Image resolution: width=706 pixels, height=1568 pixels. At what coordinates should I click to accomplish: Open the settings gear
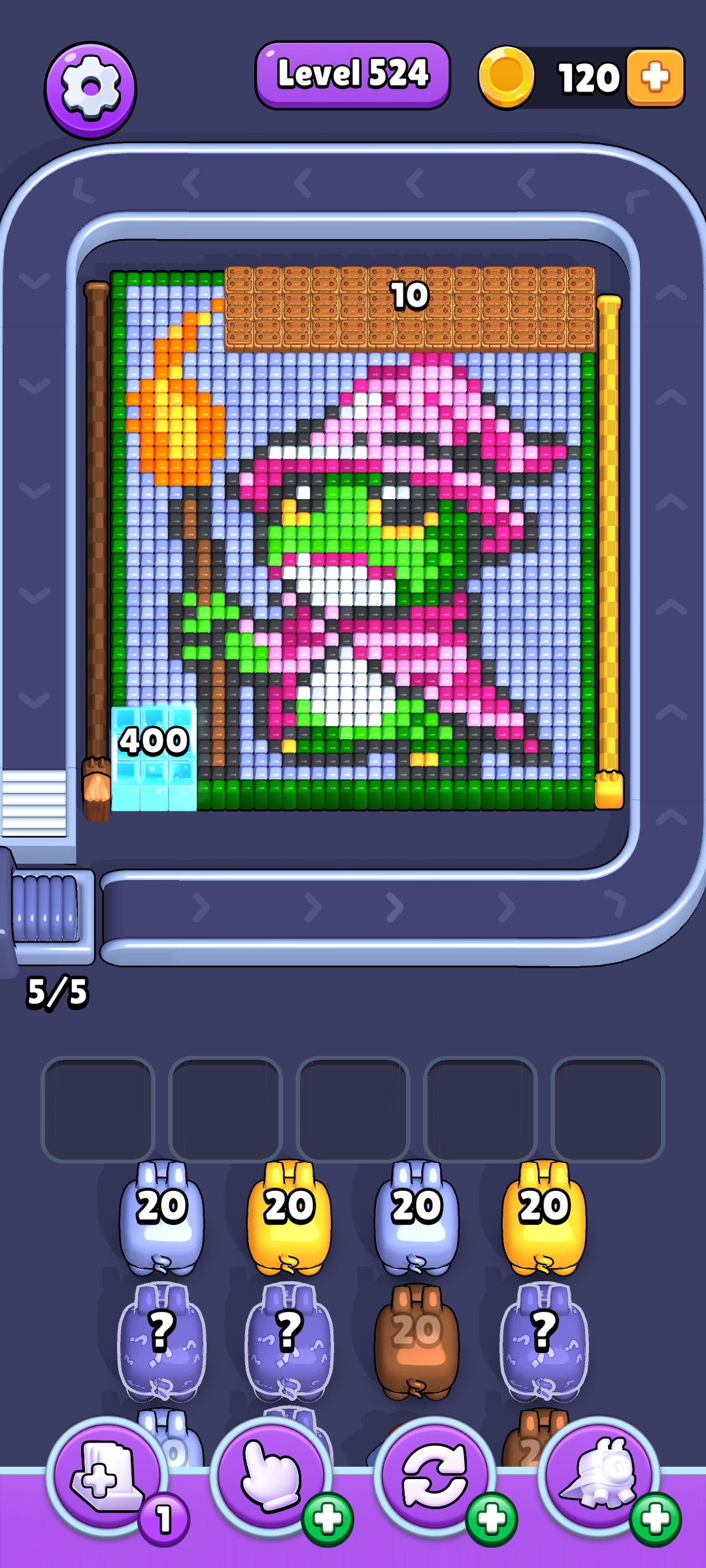[90, 90]
